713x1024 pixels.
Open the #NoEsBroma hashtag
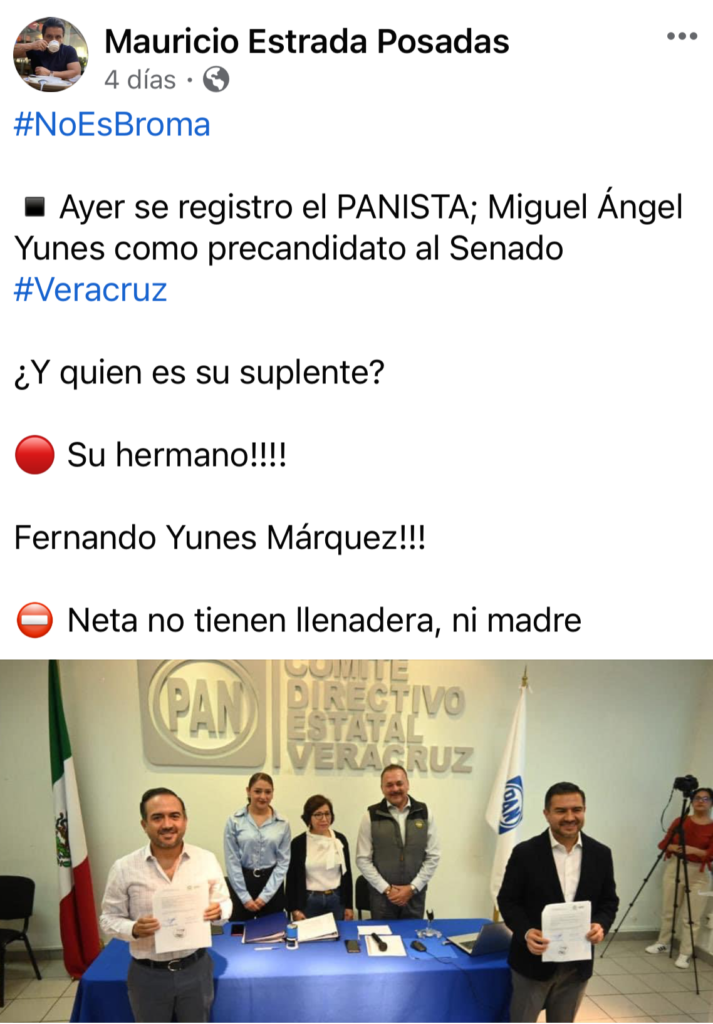(x=112, y=125)
